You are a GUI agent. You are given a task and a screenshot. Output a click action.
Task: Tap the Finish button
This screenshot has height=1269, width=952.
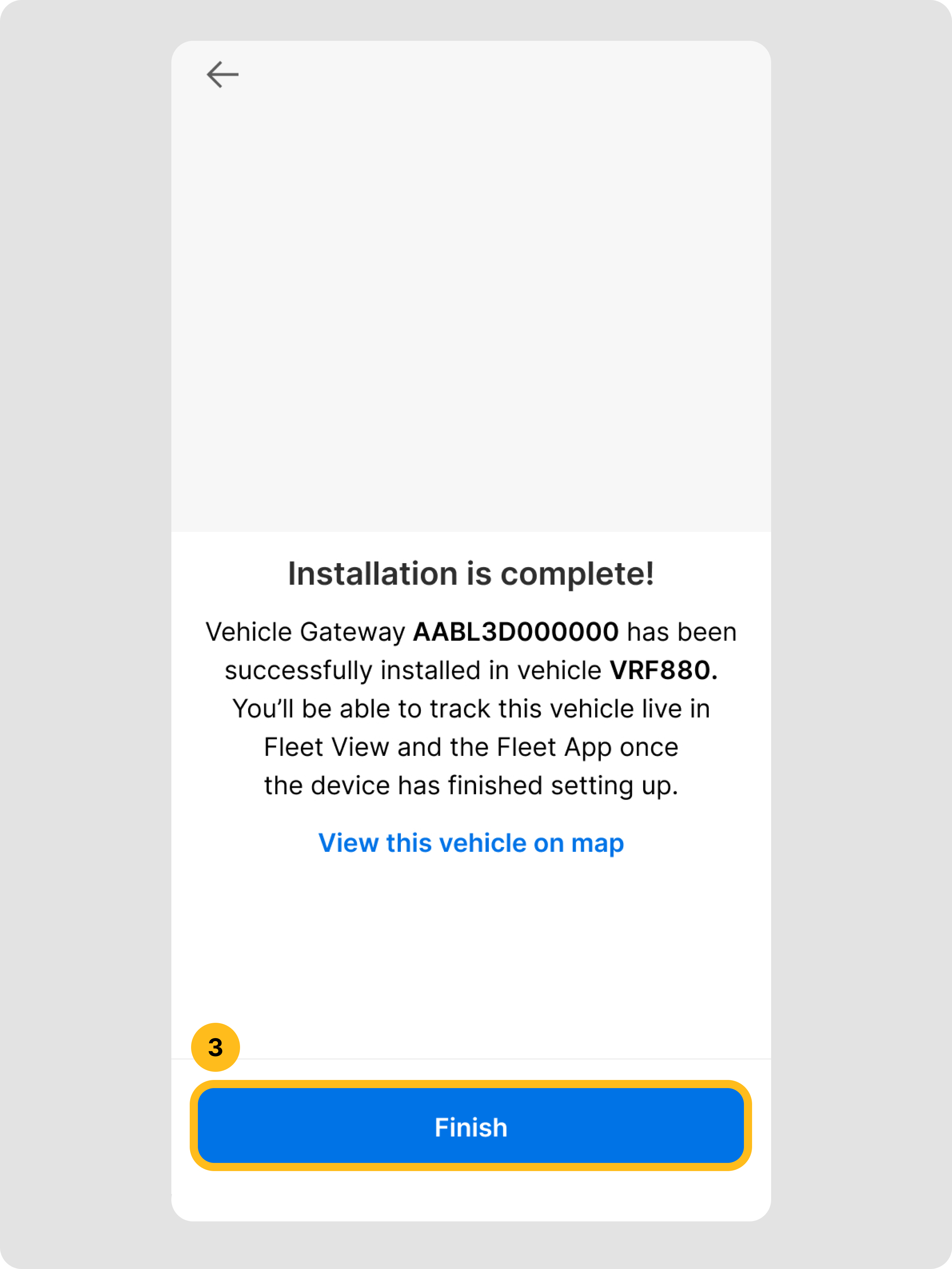471,1127
